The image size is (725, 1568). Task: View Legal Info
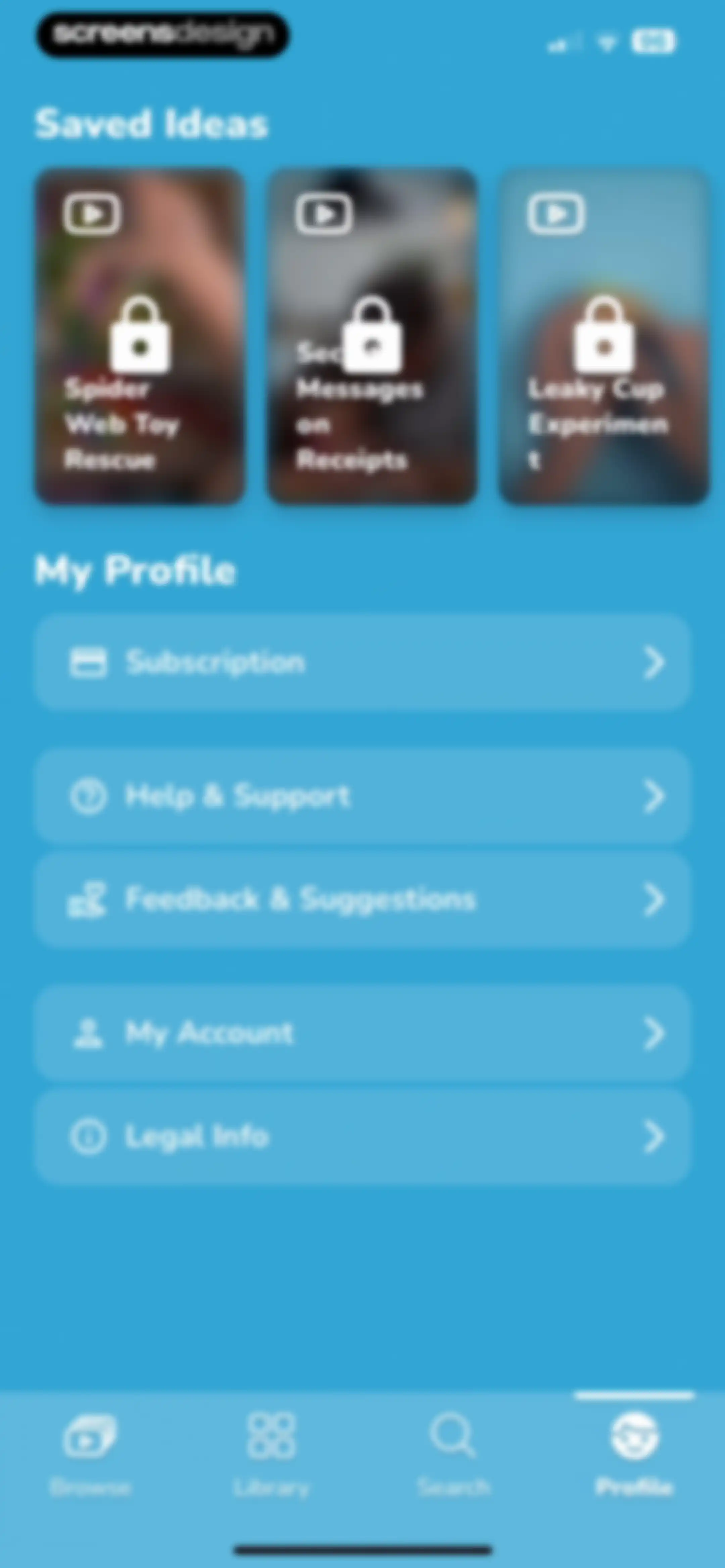[362, 1137]
